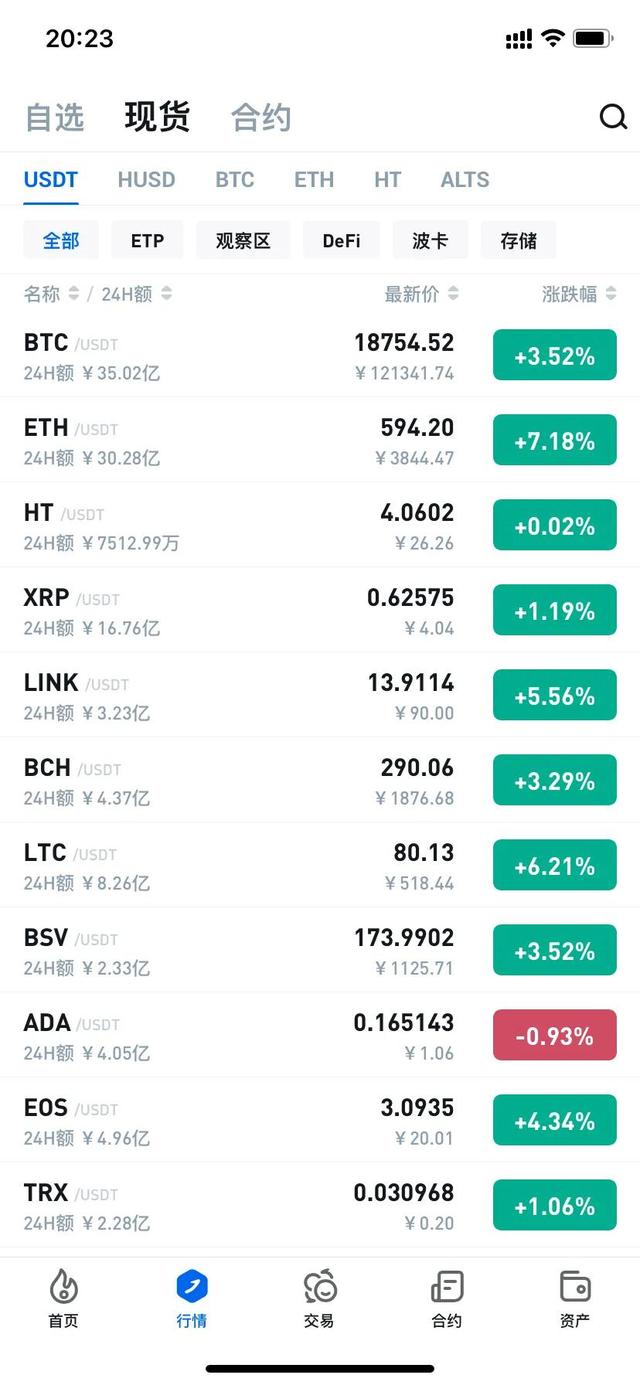The image size is (640, 1385).
Task: Select the ALTS market tab
Action: (464, 180)
